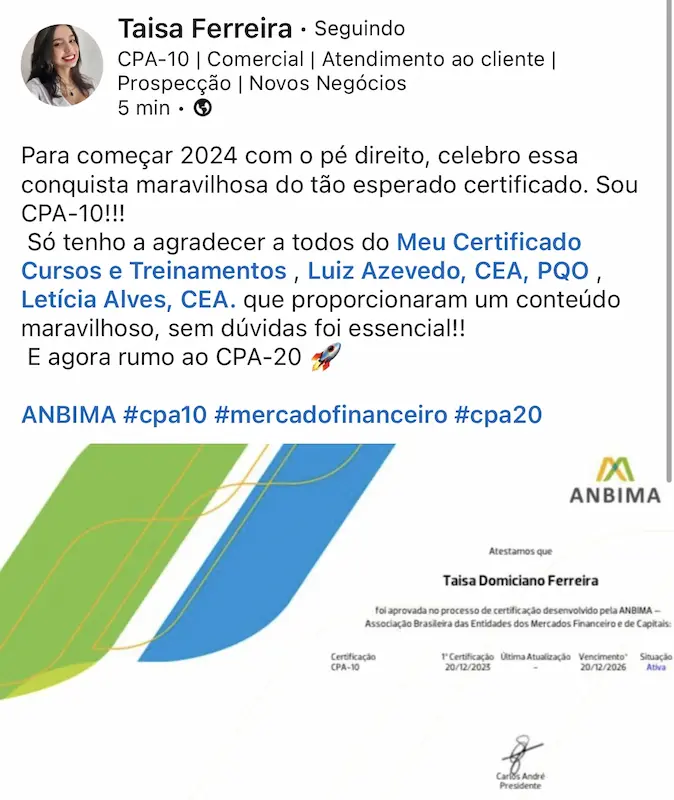The width and height of the screenshot is (674, 800).
Task: Open Taisa Ferreira's profile name
Action: (205, 28)
